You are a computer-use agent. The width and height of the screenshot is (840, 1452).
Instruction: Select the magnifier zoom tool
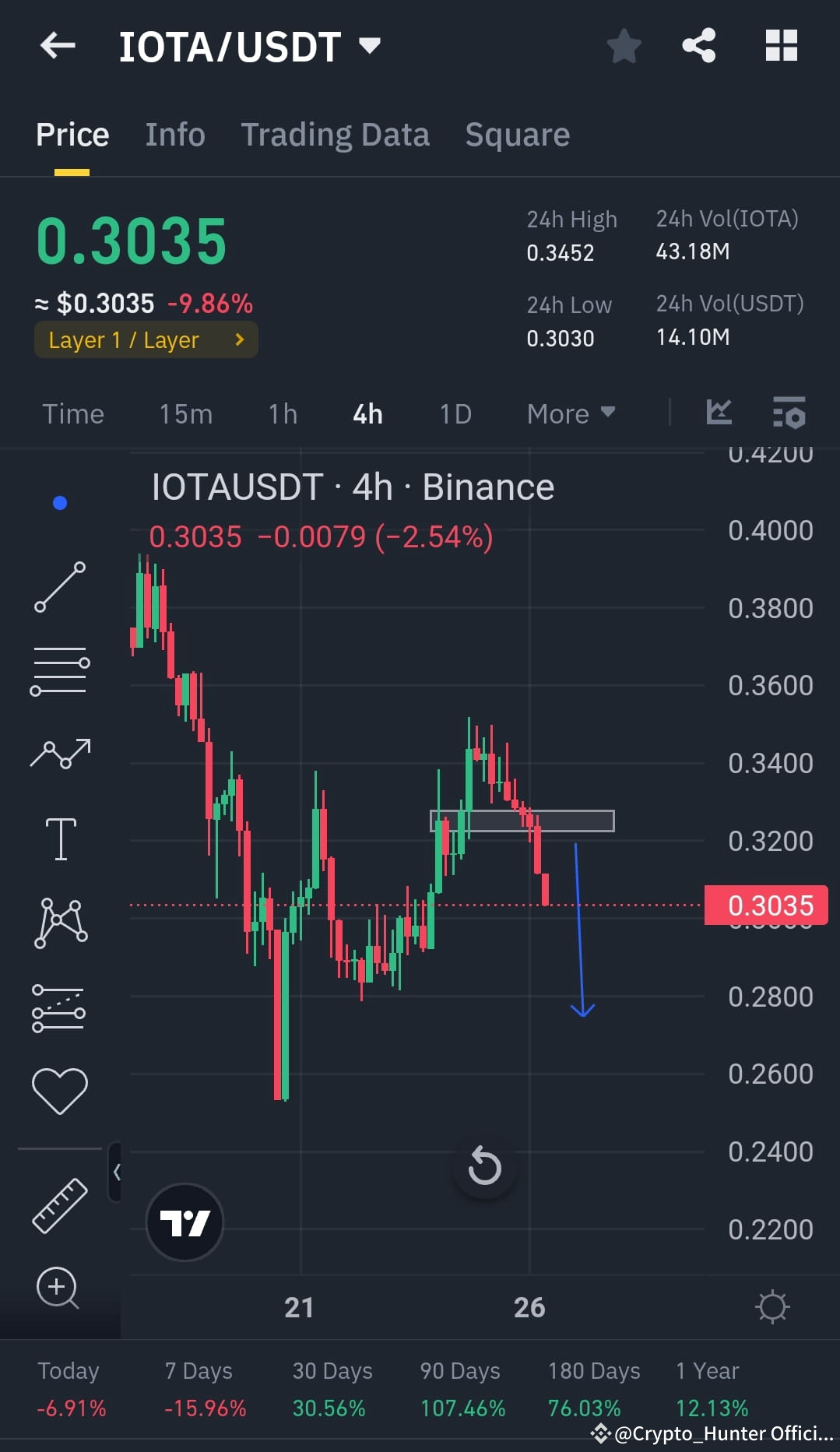coord(58,1289)
